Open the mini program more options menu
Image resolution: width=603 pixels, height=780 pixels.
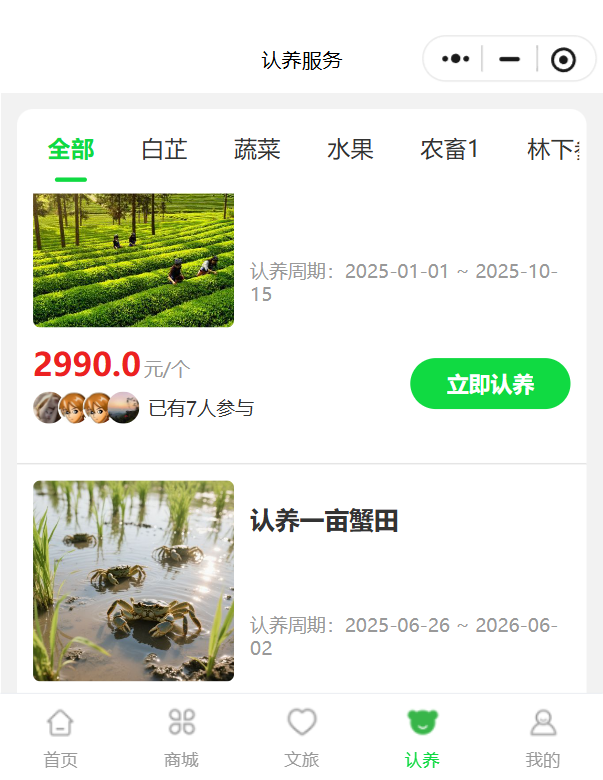point(455,59)
